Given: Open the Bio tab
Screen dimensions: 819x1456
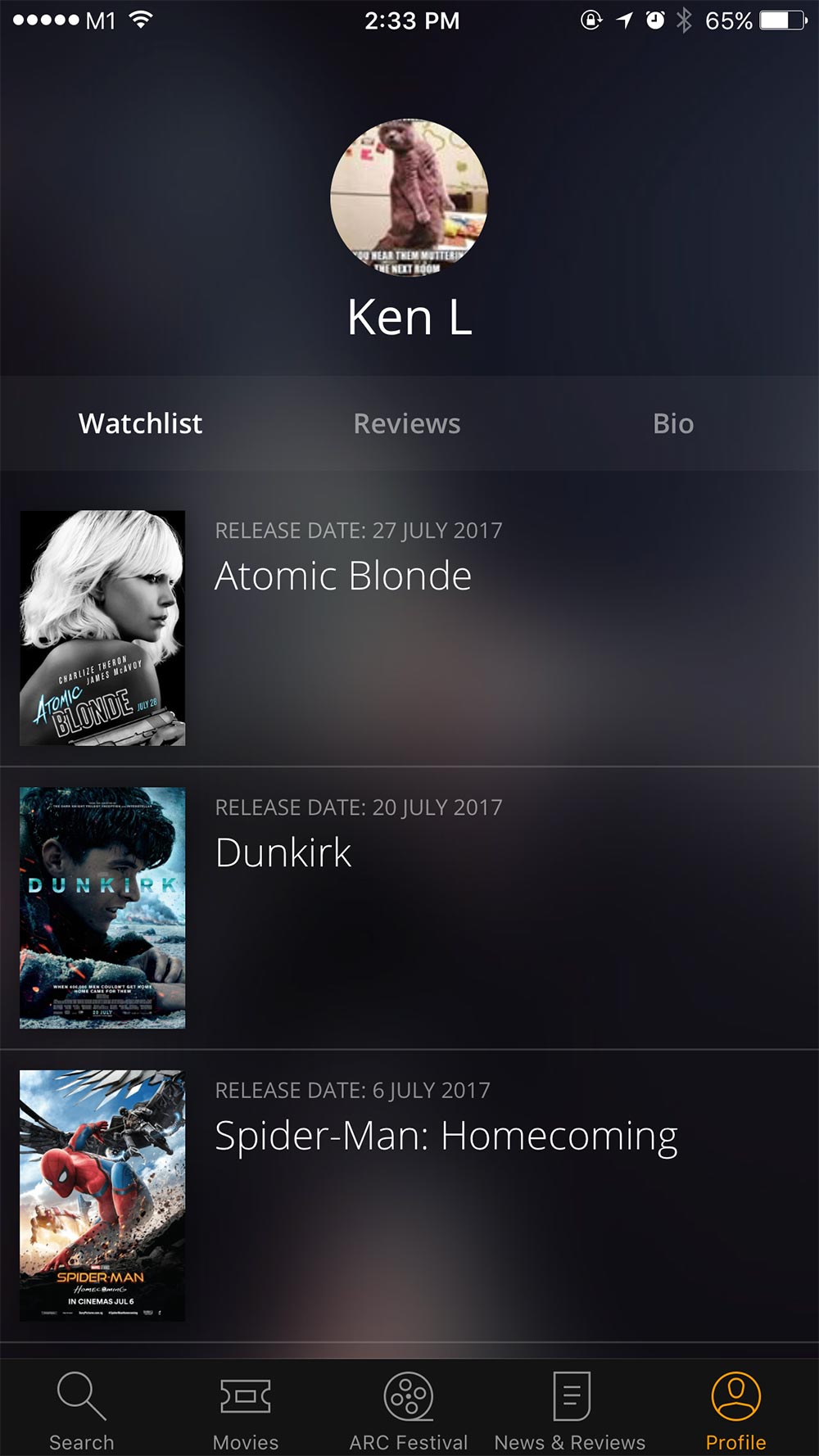Looking at the screenshot, I should [x=673, y=423].
